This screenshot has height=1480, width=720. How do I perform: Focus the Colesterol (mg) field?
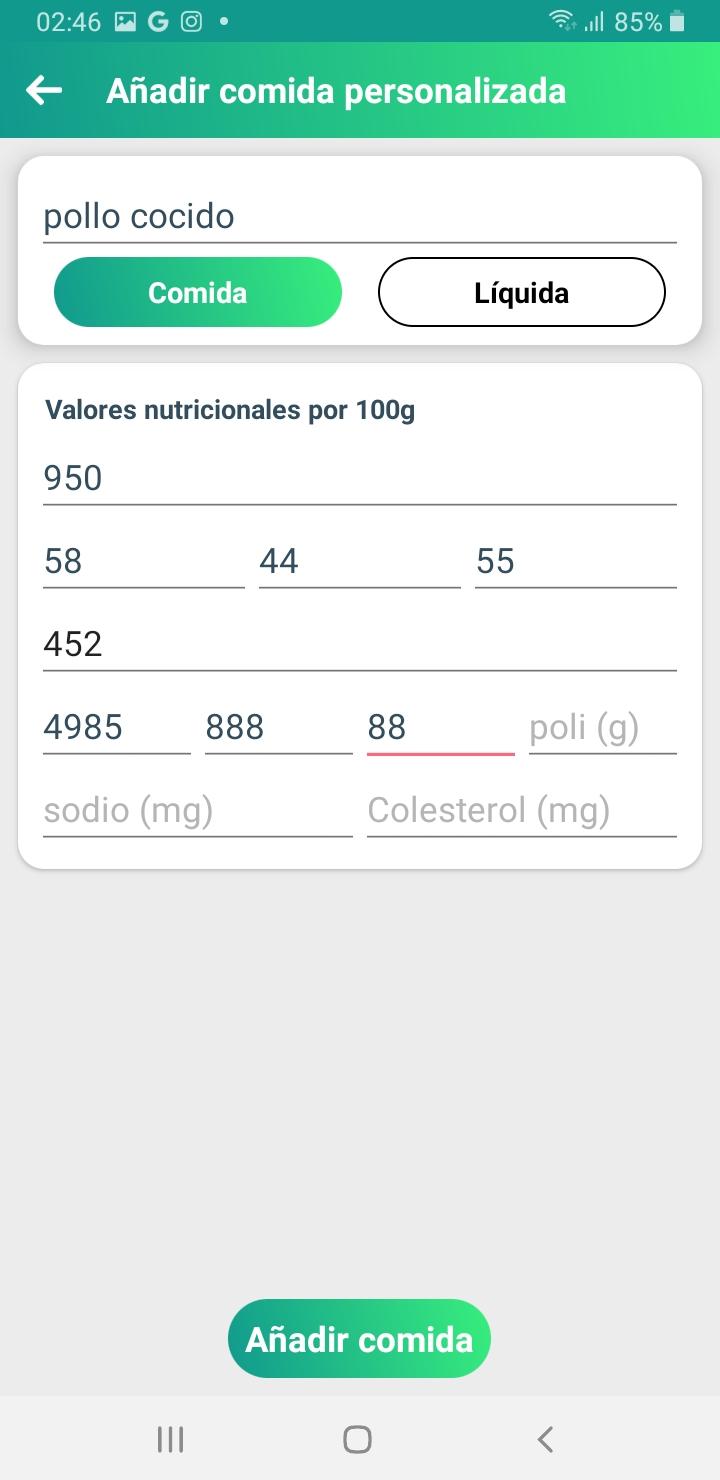coord(522,811)
